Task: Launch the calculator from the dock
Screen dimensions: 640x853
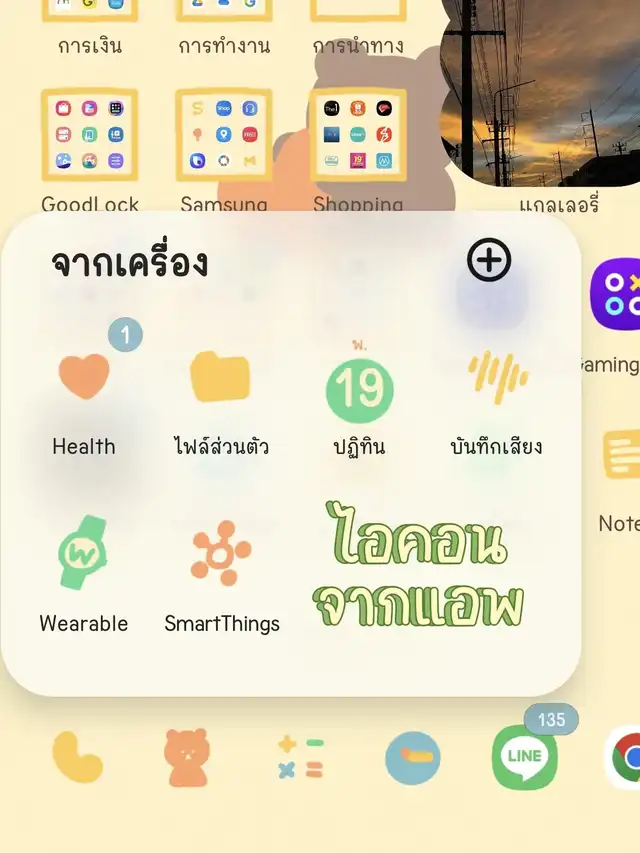Action: pyautogui.click(x=301, y=757)
